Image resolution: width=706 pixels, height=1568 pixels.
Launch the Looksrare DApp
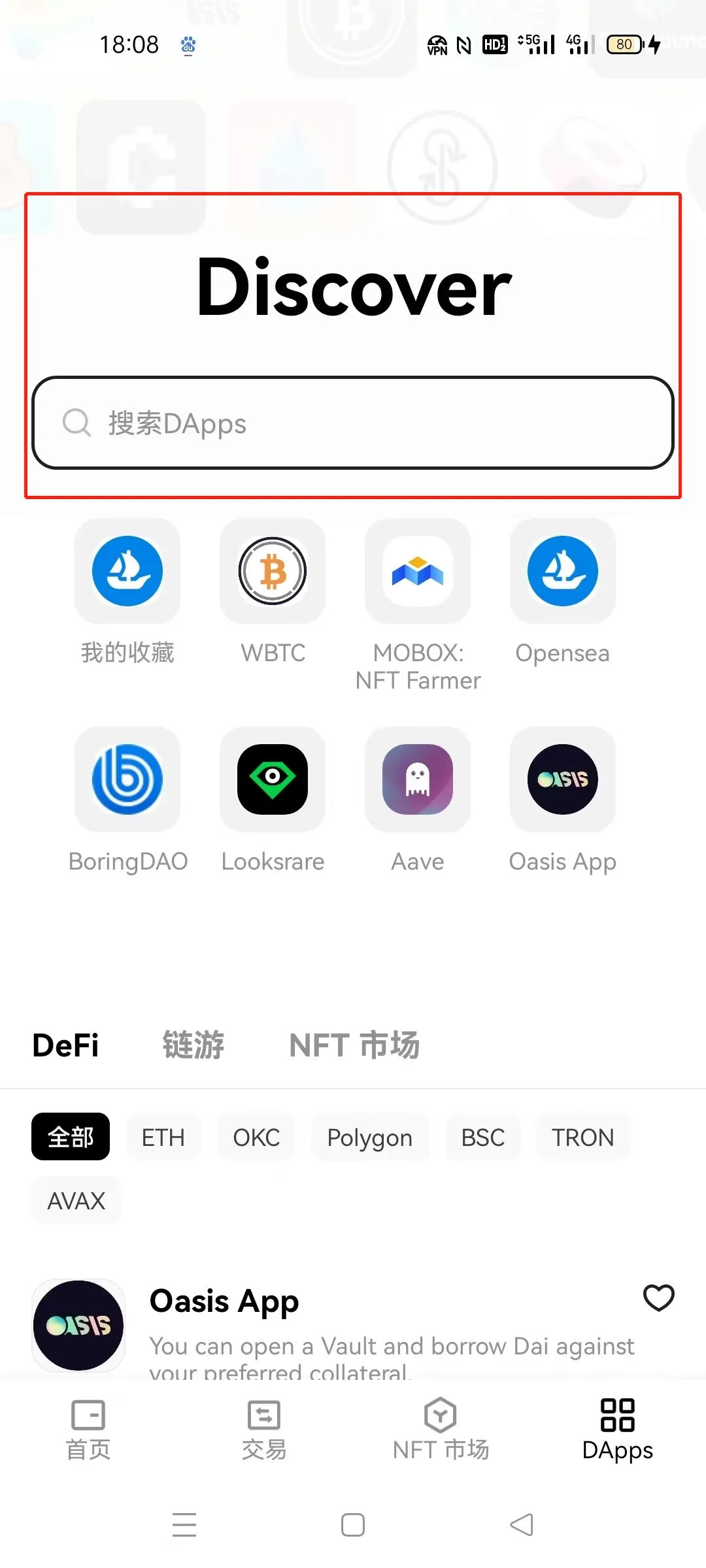point(273,779)
